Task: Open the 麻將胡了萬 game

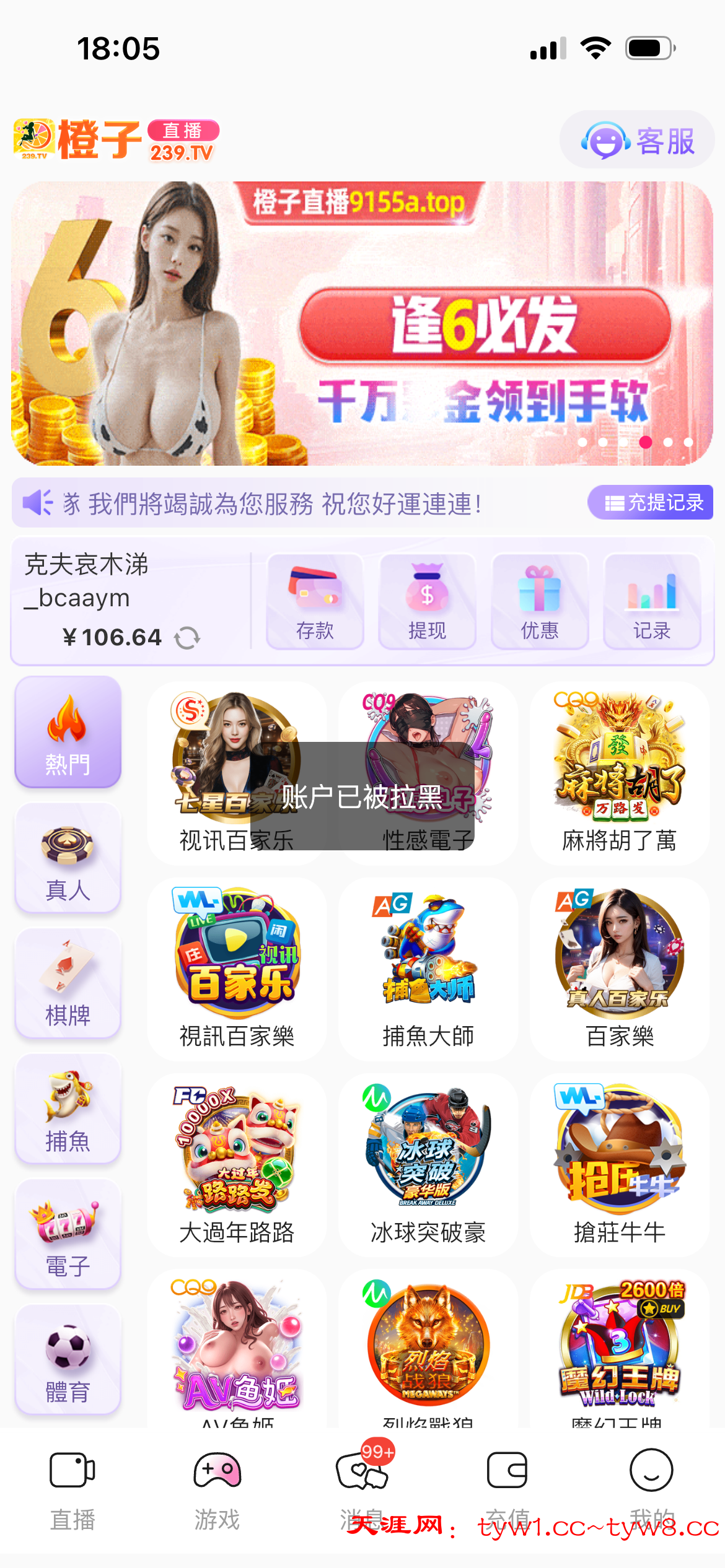Action: (x=619, y=773)
